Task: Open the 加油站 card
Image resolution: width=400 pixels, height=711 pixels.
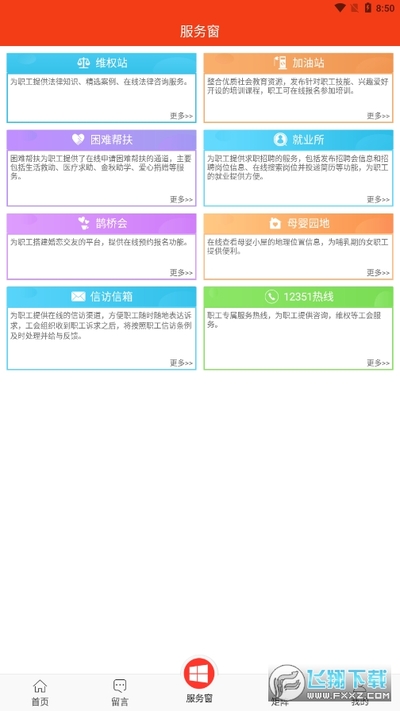Action: (298, 88)
